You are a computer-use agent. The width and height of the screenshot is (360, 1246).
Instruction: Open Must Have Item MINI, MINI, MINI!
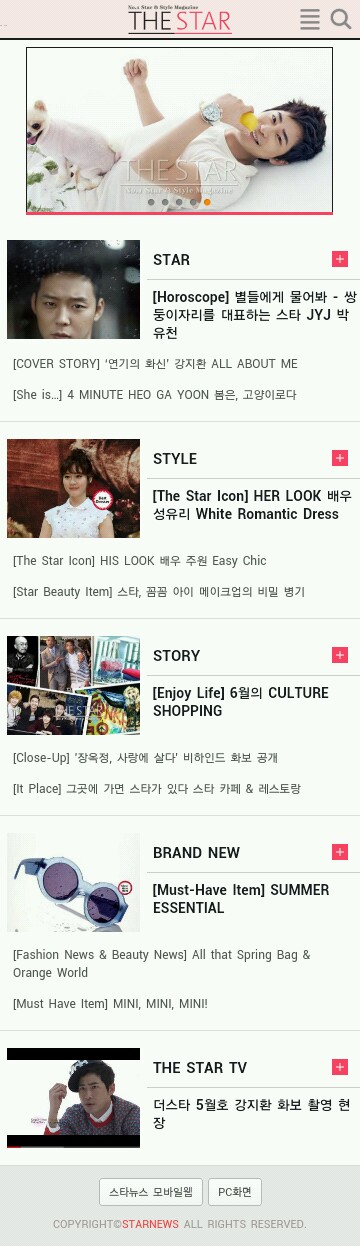[x=110, y=1003]
